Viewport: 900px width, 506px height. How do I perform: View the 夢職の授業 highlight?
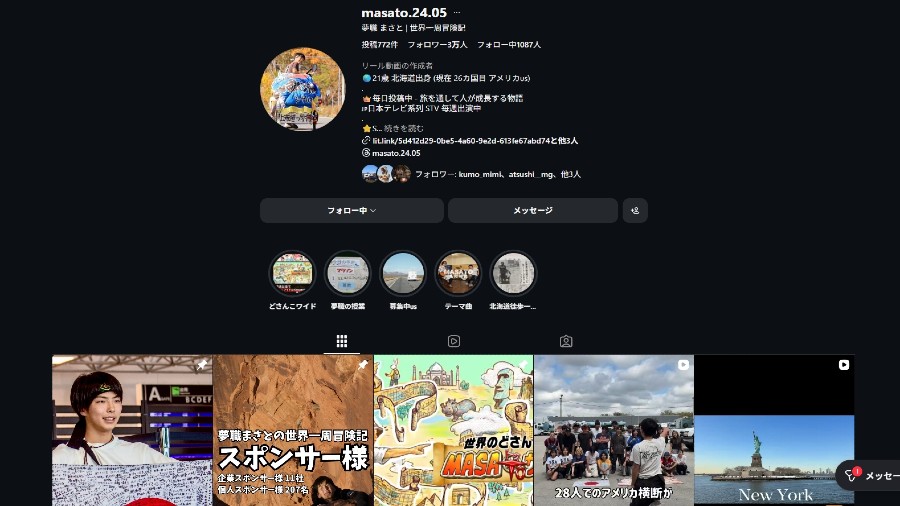point(348,274)
